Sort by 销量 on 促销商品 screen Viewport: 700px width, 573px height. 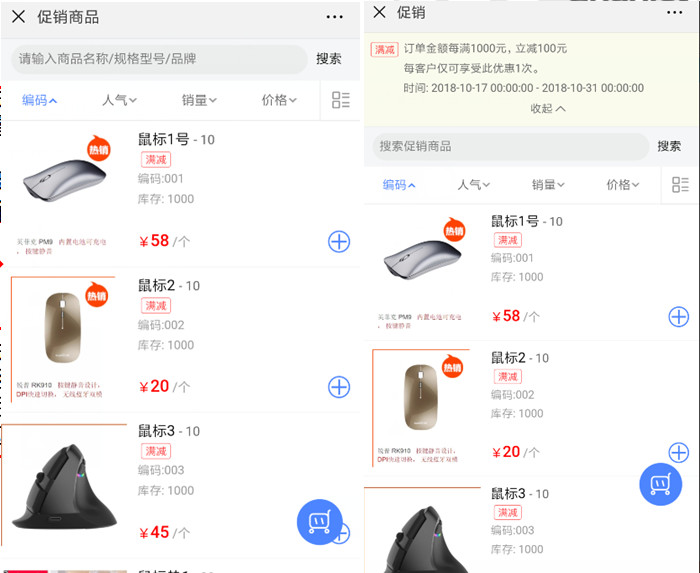pyautogui.click(x=200, y=100)
